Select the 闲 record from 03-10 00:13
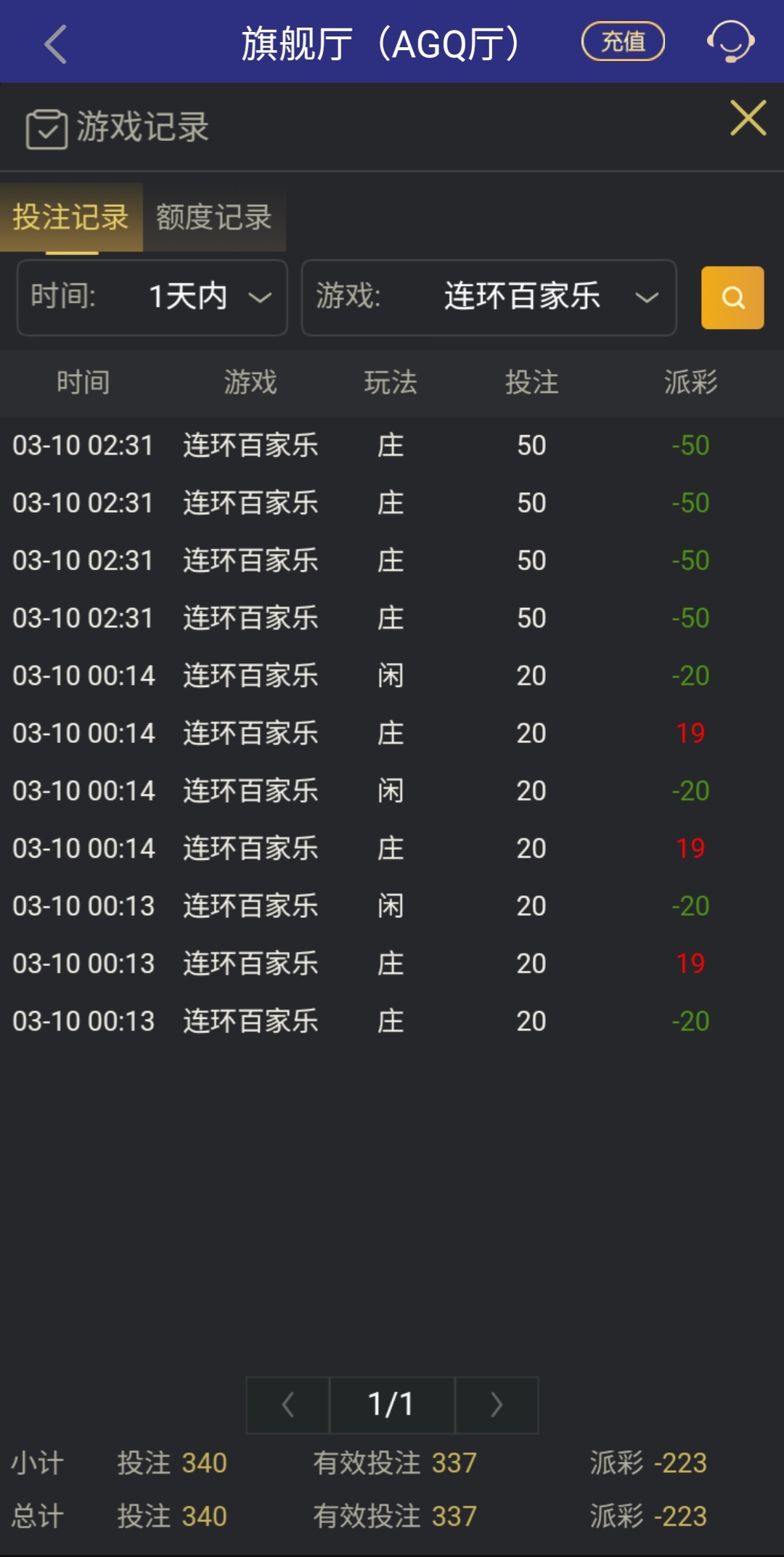The height and width of the screenshot is (1557, 784). [x=392, y=906]
